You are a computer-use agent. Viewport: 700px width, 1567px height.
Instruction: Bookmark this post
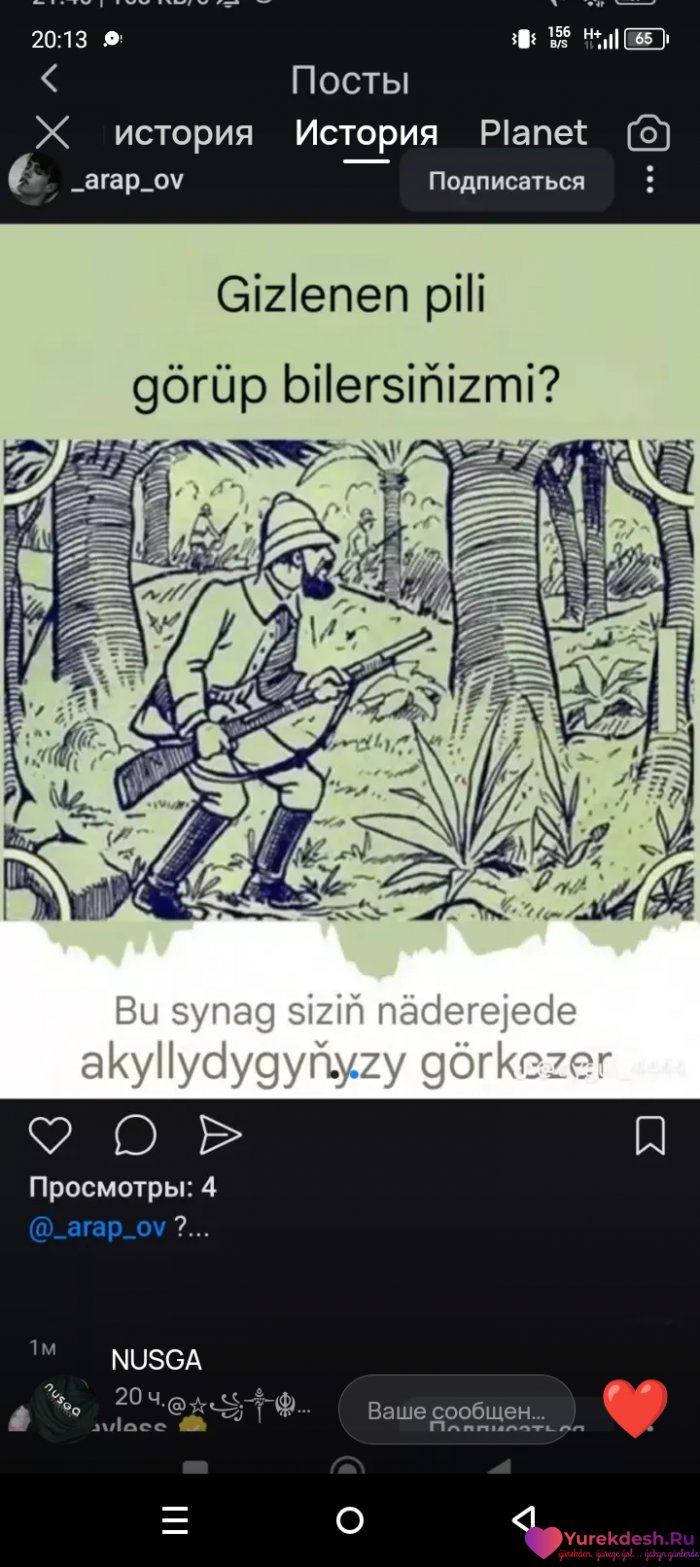[x=650, y=1135]
